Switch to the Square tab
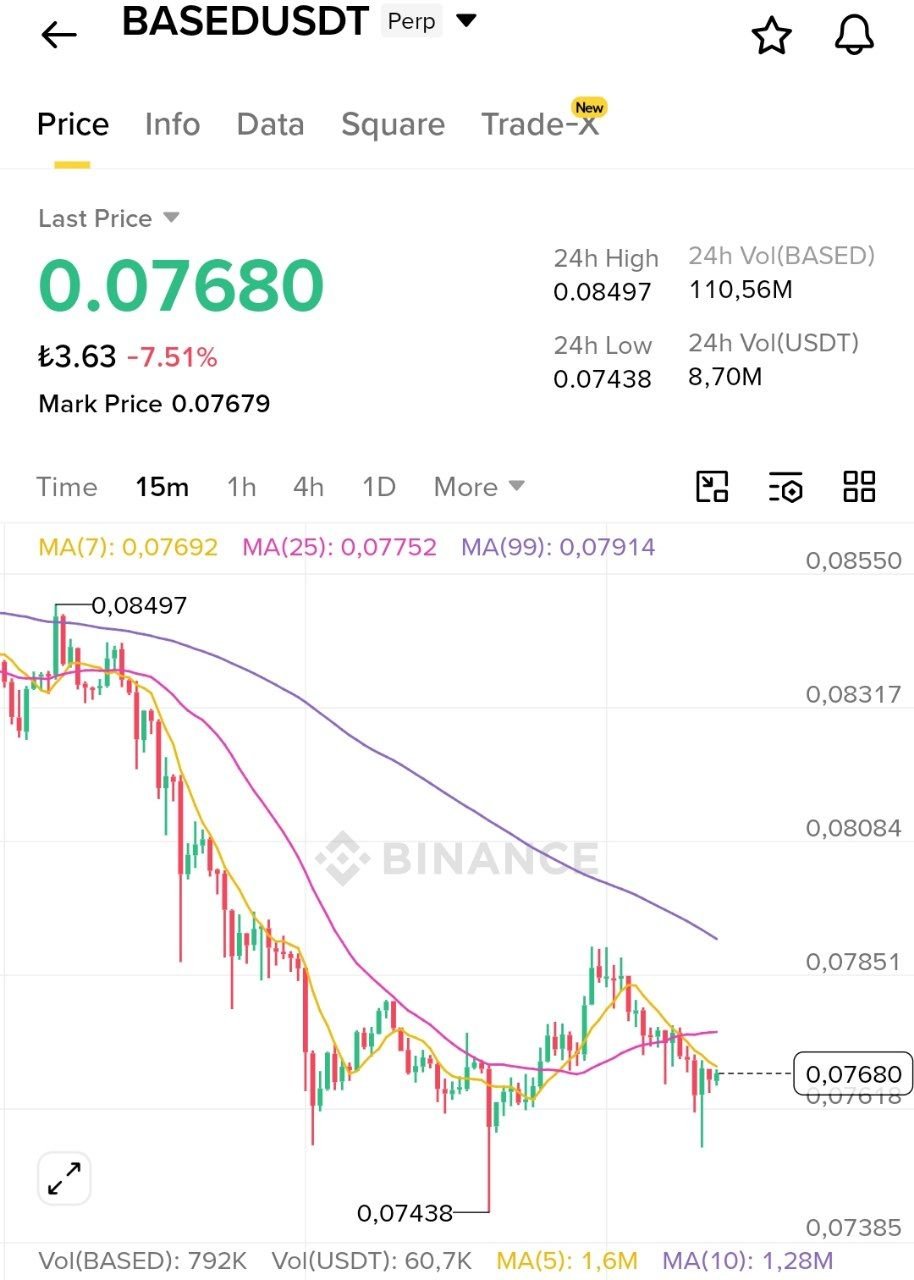This screenshot has height=1280, width=914. pyautogui.click(x=393, y=124)
